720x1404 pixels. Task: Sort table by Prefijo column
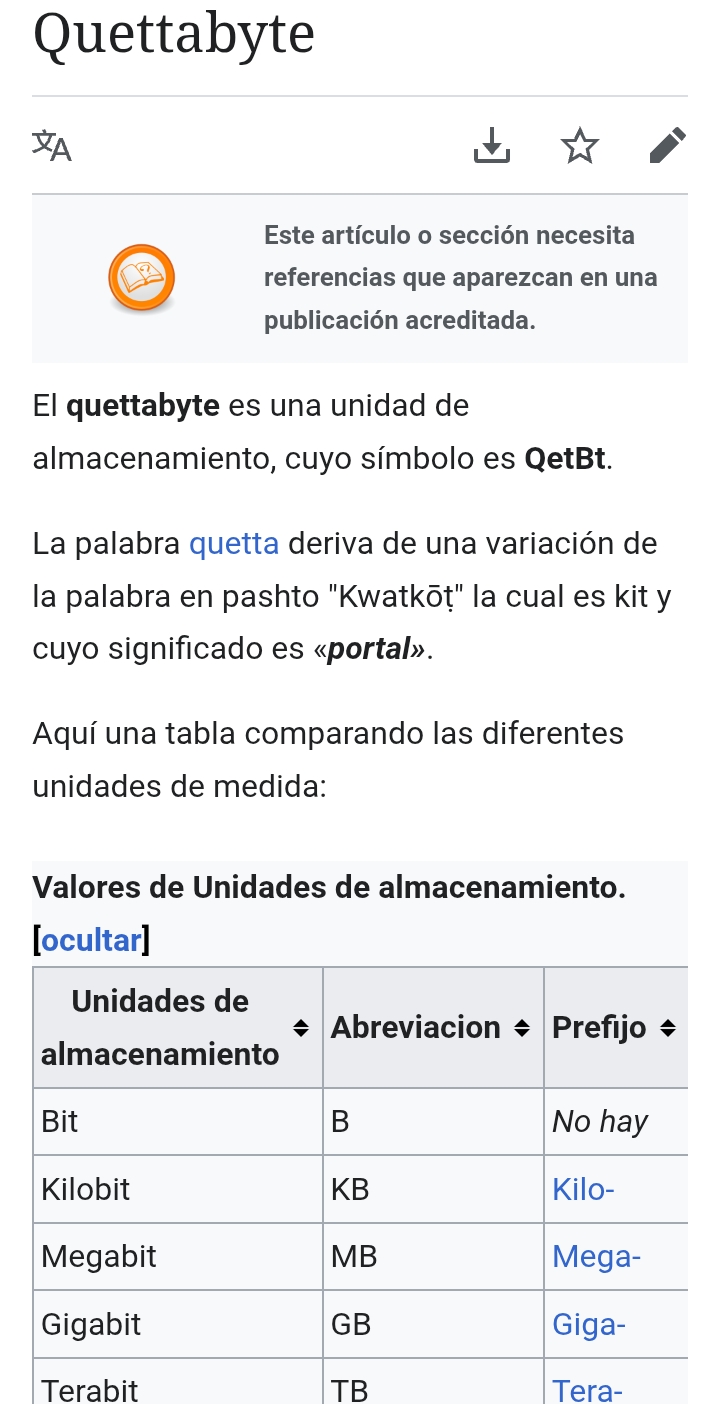tap(669, 1028)
